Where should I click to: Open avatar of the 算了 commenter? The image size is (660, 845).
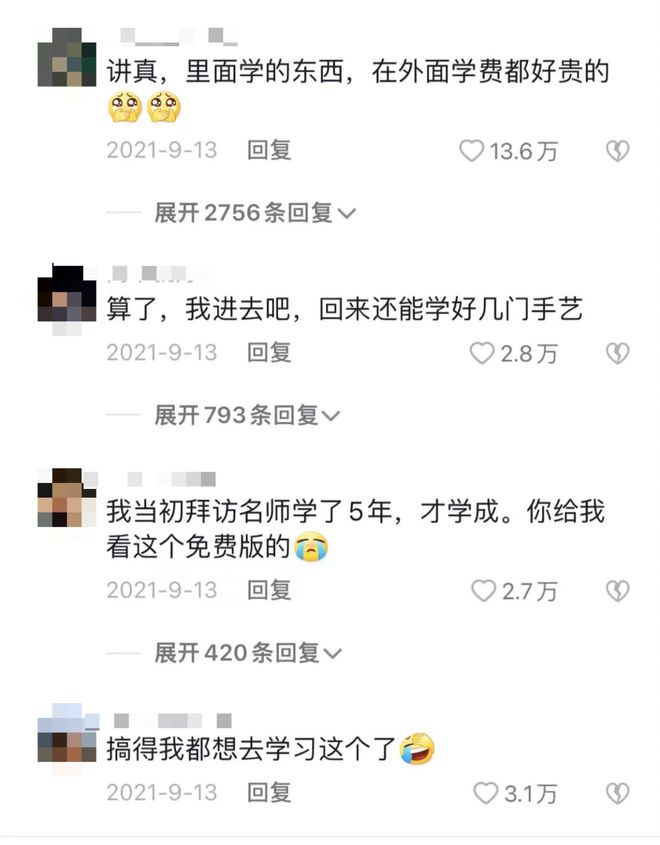point(67,293)
